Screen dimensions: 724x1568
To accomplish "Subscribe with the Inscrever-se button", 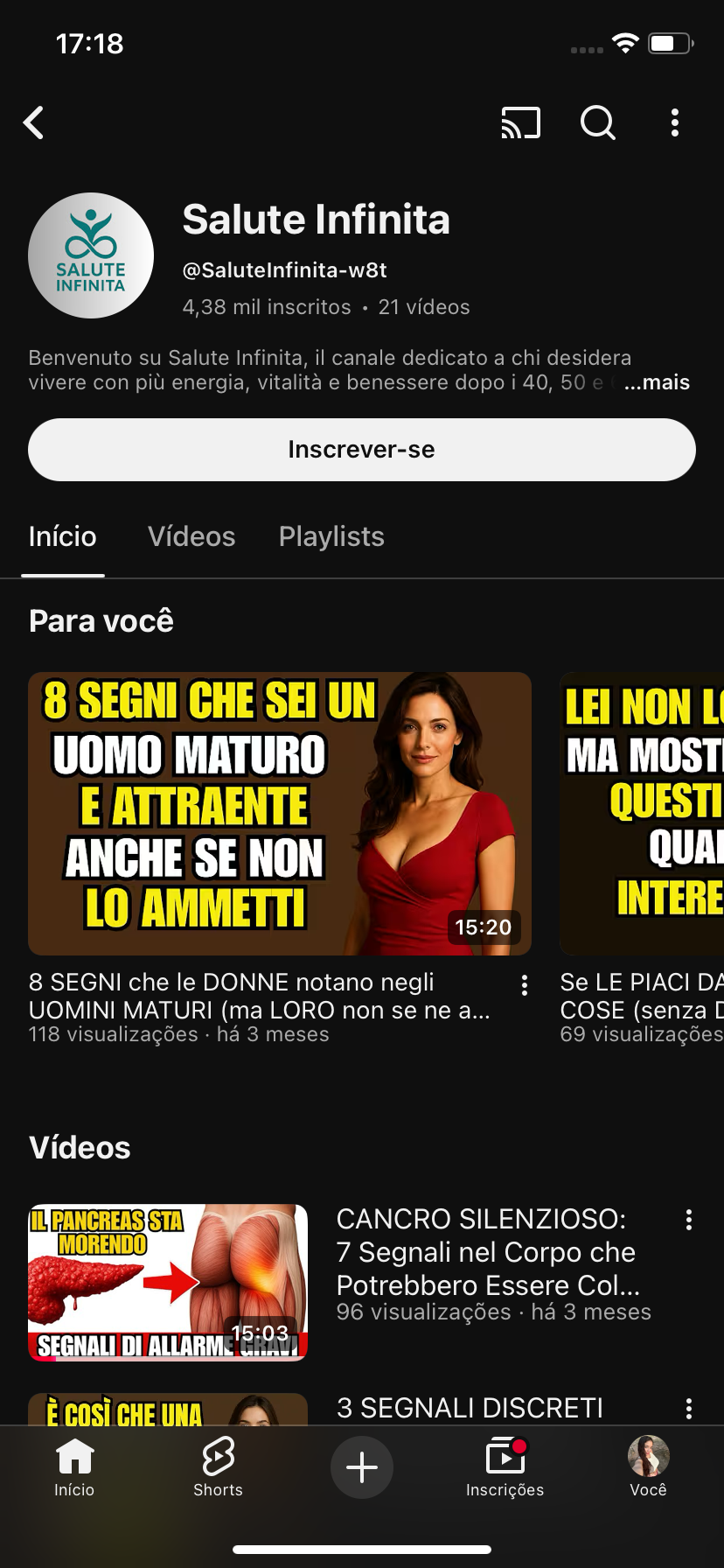I will tap(362, 450).
